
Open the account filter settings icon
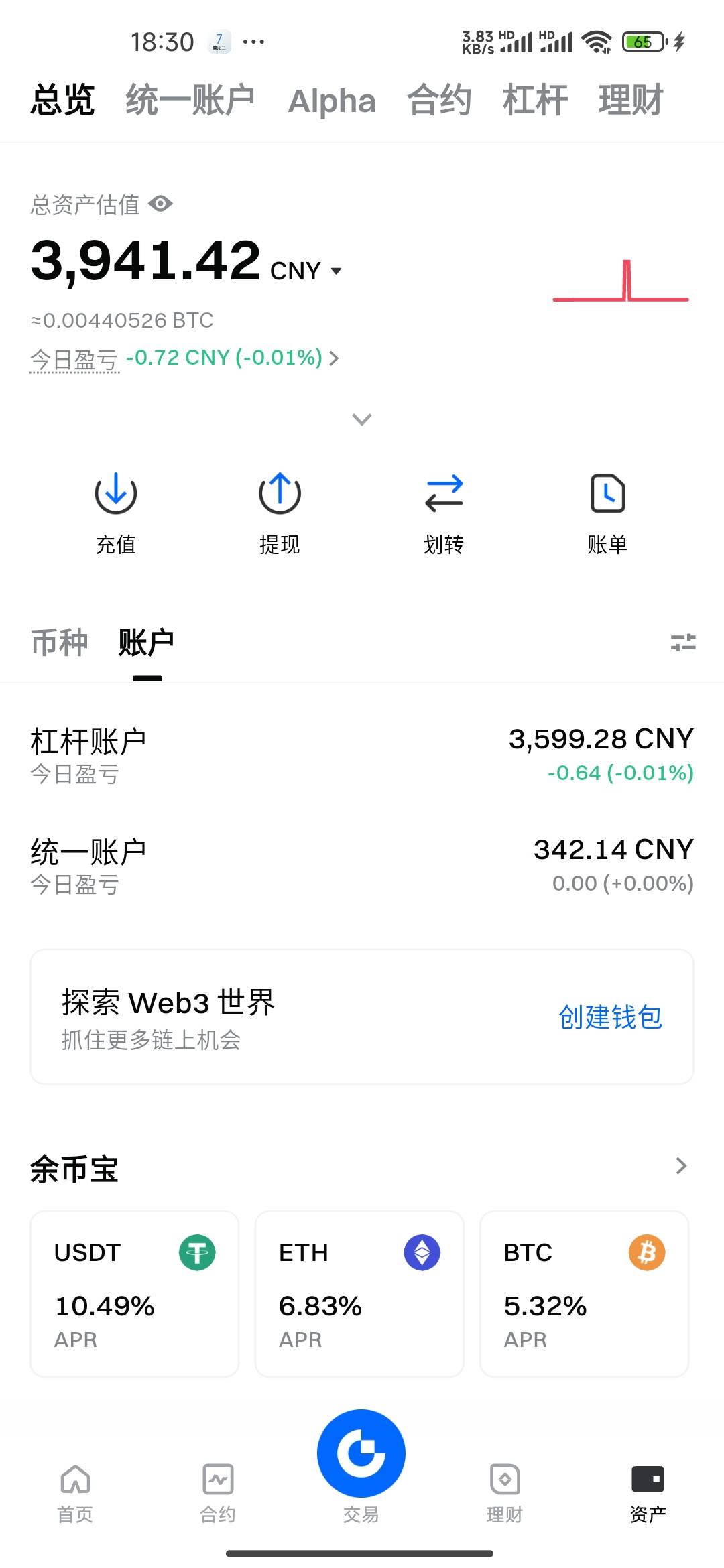[683, 643]
